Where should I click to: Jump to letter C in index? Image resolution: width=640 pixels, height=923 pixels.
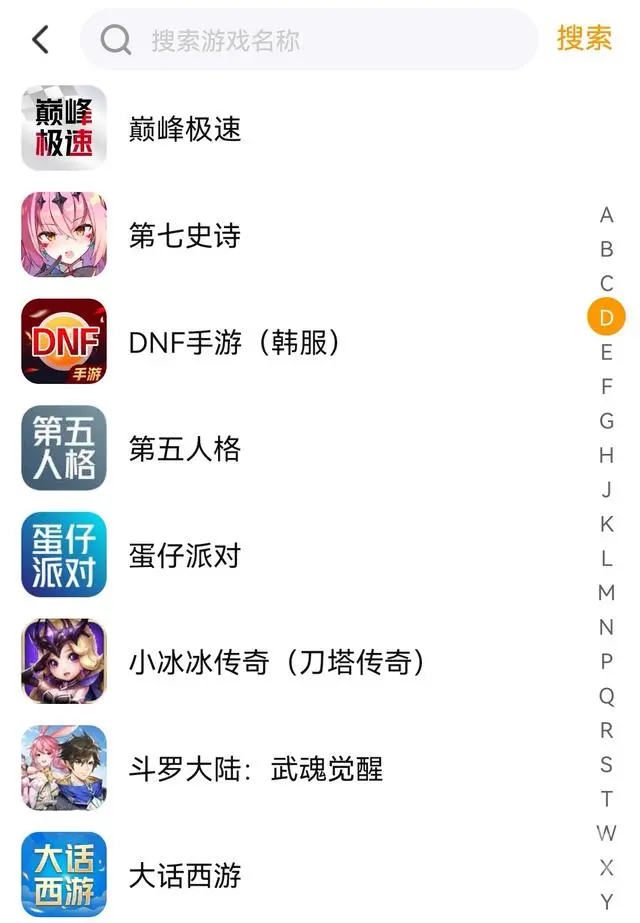606,284
